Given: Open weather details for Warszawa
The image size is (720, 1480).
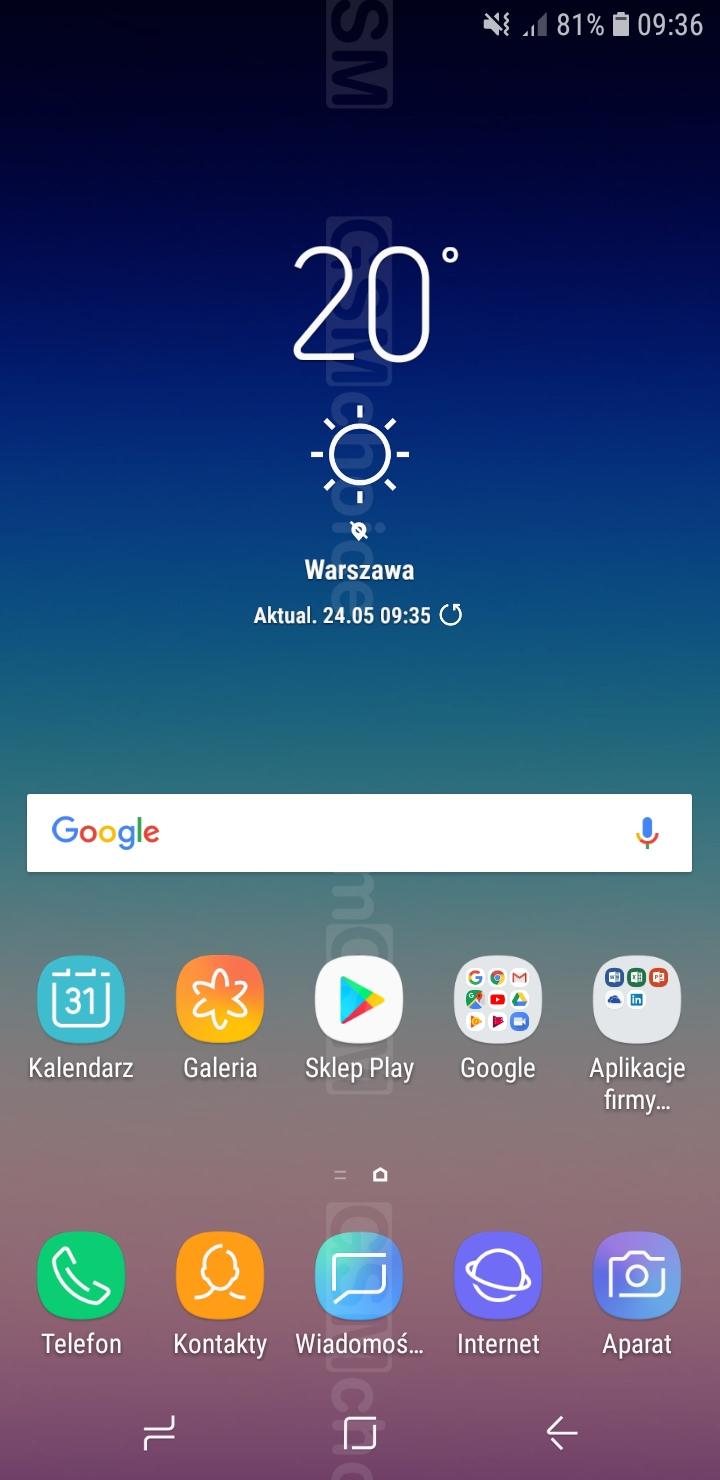Looking at the screenshot, I should 359,571.
